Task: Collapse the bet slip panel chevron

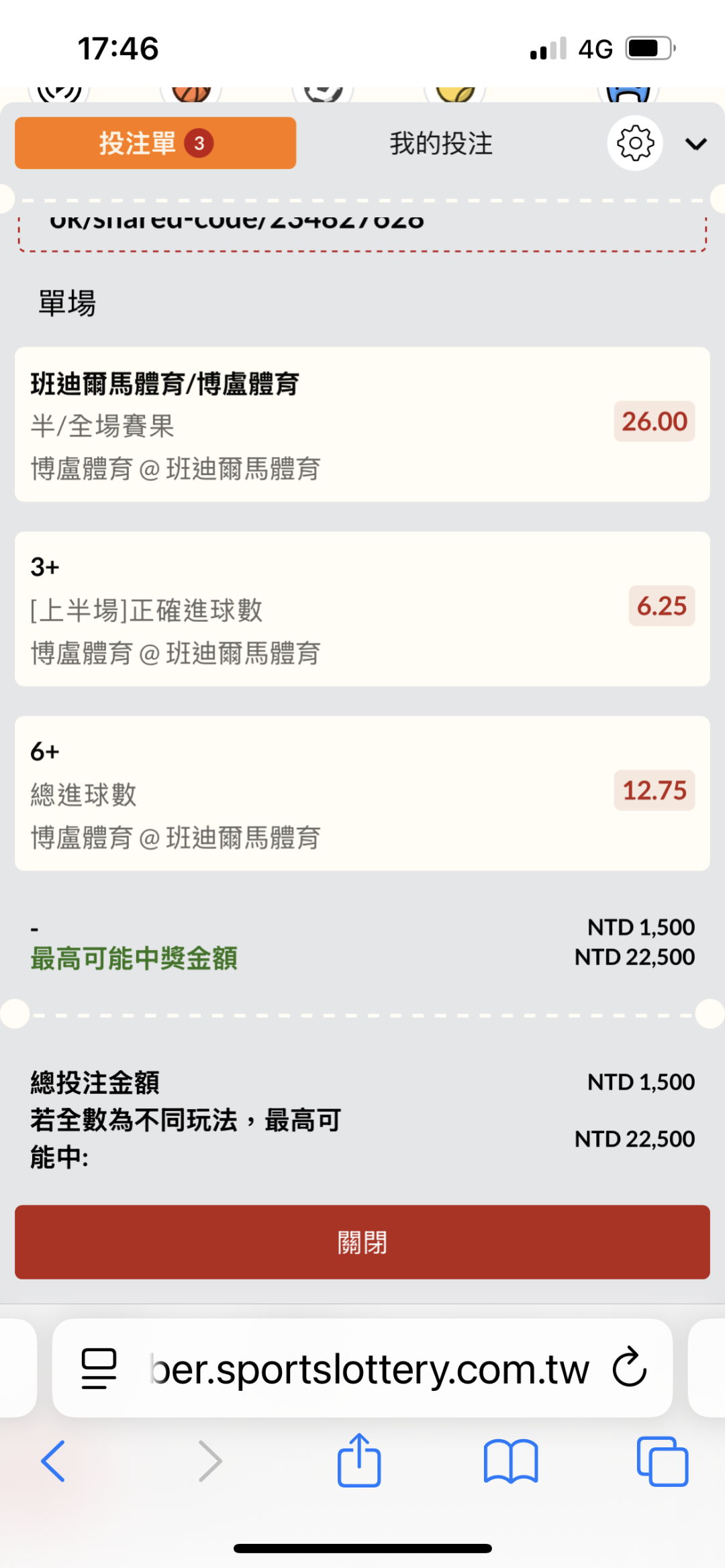Action: (x=696, y=144)
